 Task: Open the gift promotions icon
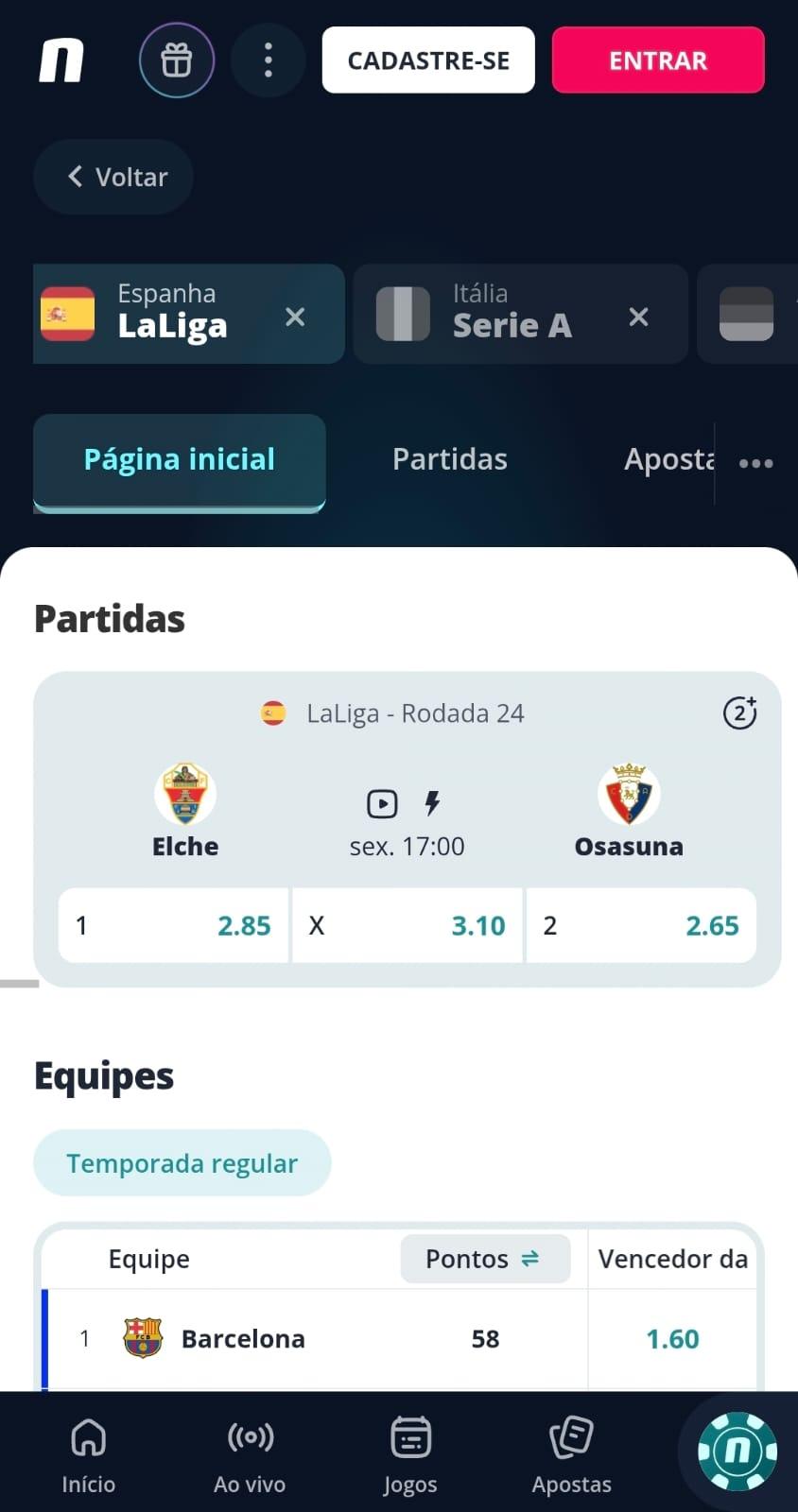pos(176,60)
